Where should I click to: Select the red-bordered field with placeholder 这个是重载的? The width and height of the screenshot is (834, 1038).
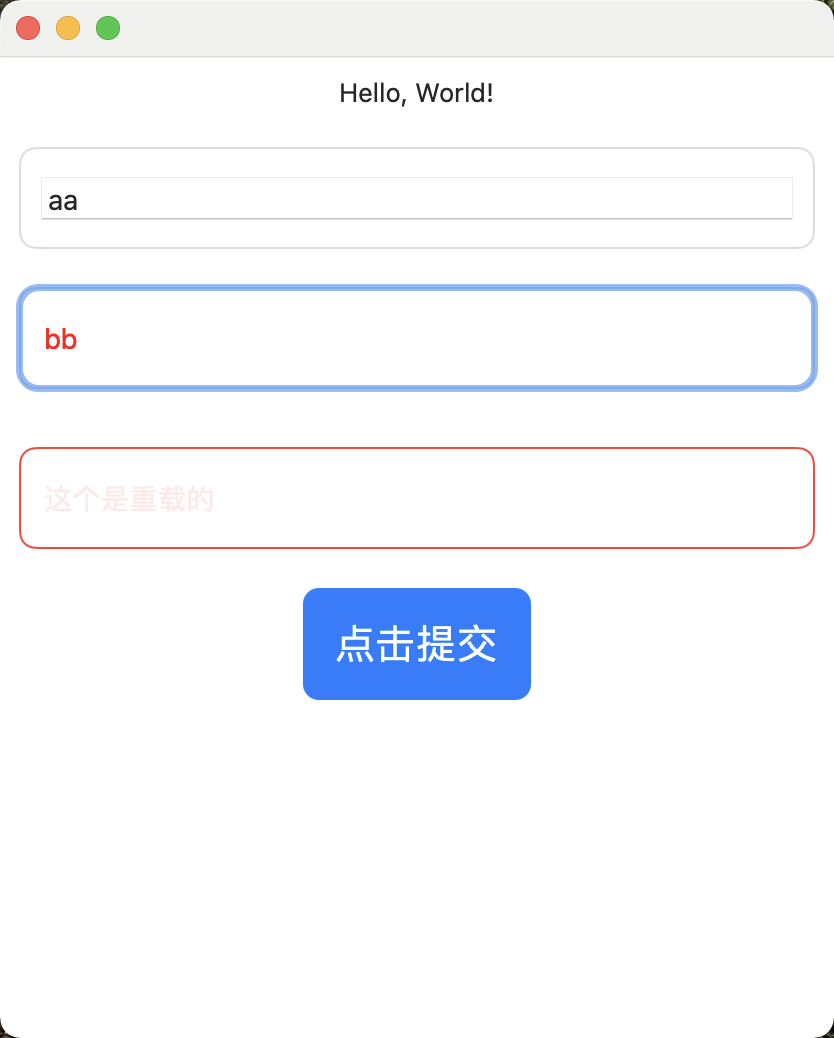coord(416,498)
